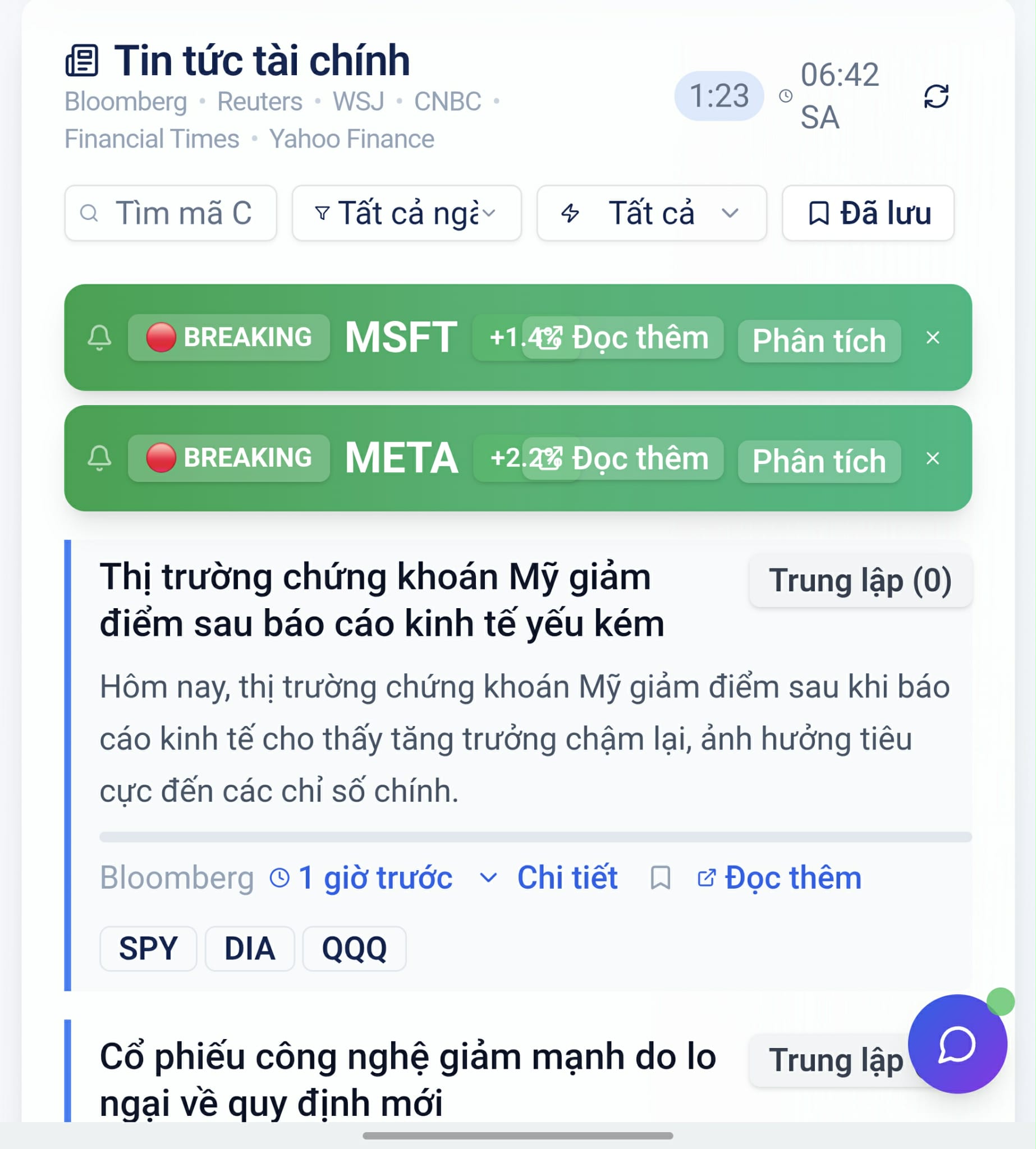Open 'Phân tích' for the MSFT alert

click(819, 341)
